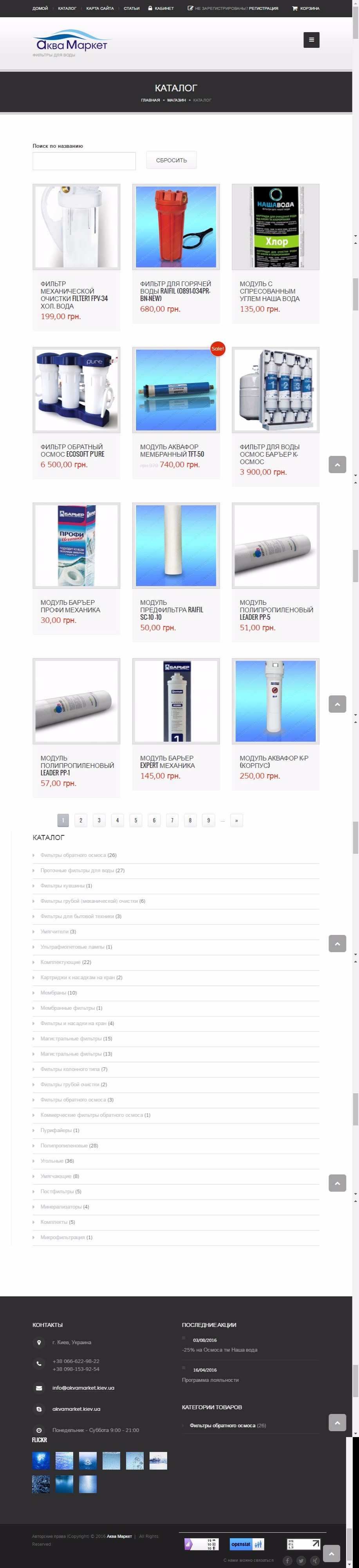Viewport: 359px width, 1568px height.
Task: Open the Программа лояльности promo link
Action: [x=210, y=1380]
